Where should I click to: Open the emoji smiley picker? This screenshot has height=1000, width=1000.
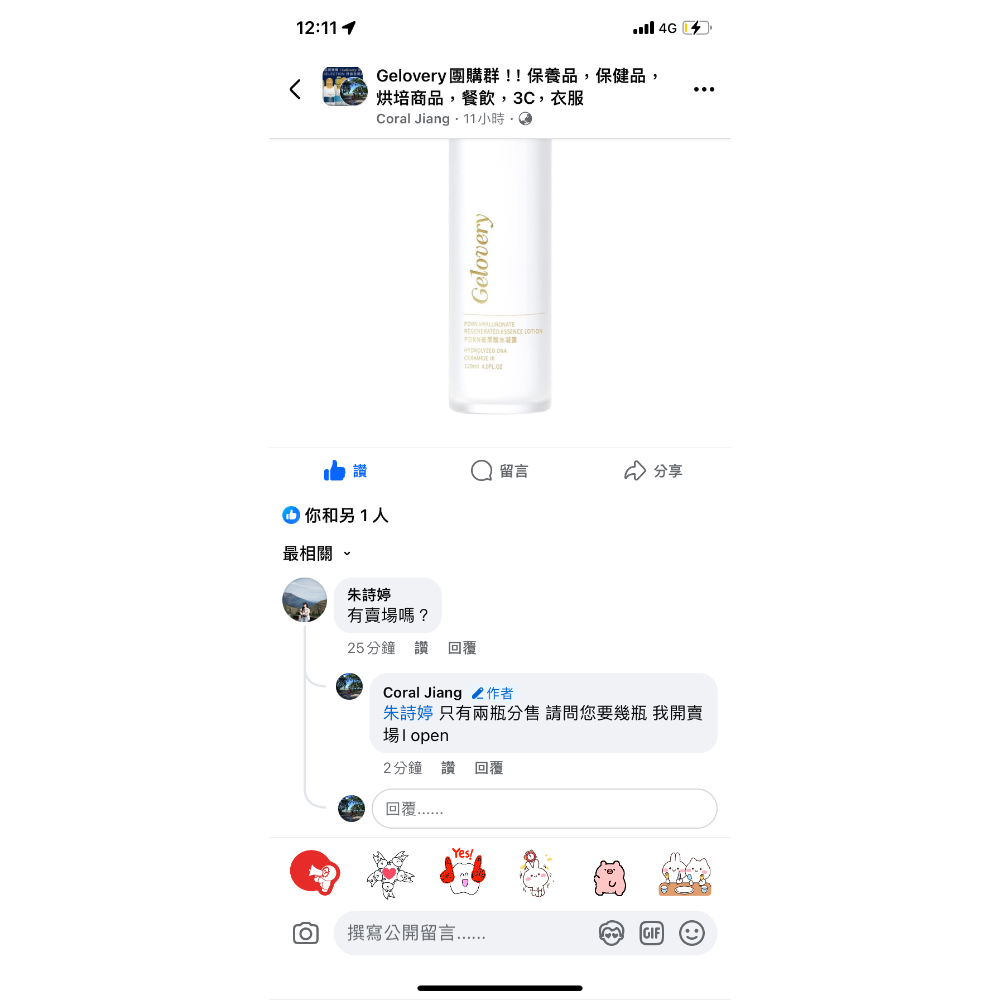(x=692, y=933)
